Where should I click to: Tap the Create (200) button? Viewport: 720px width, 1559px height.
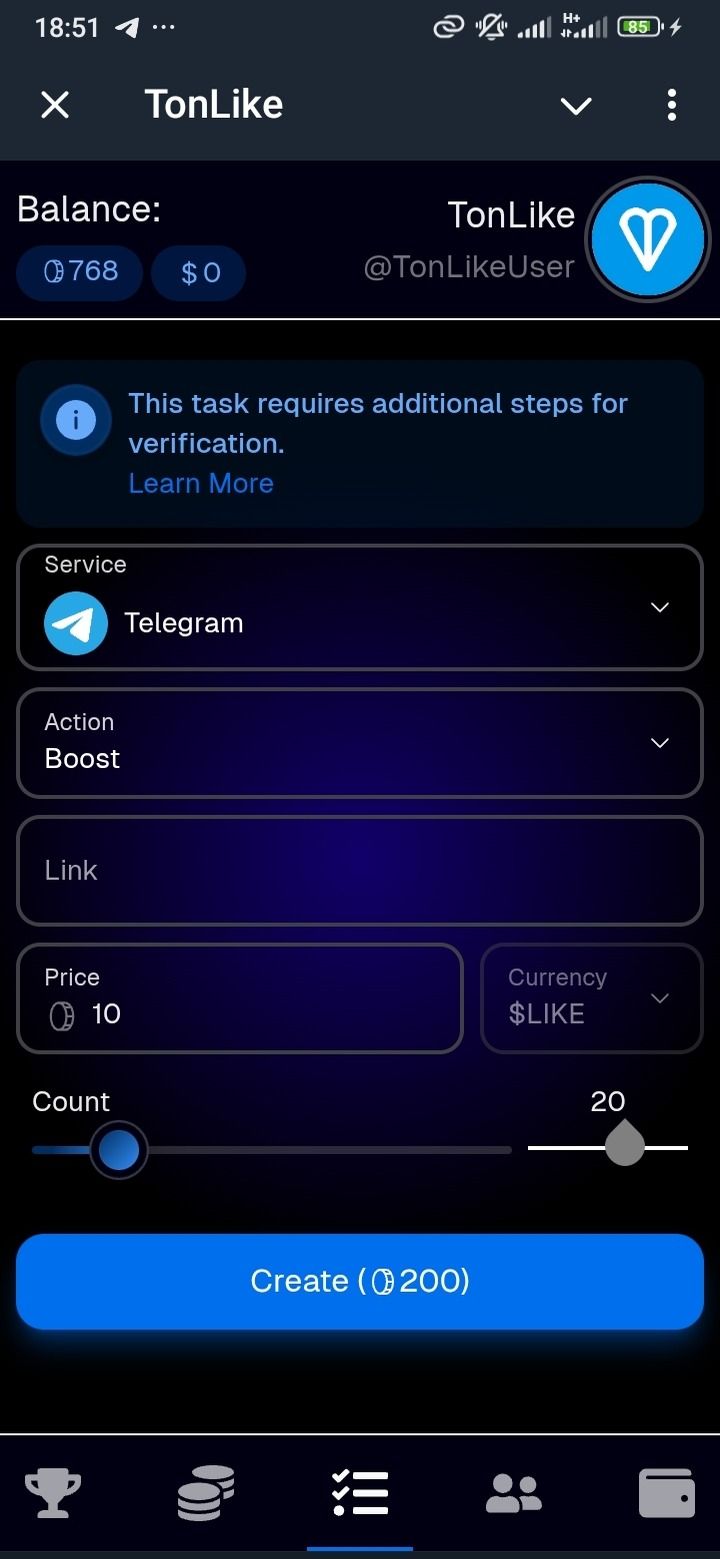pos(360,1281)
